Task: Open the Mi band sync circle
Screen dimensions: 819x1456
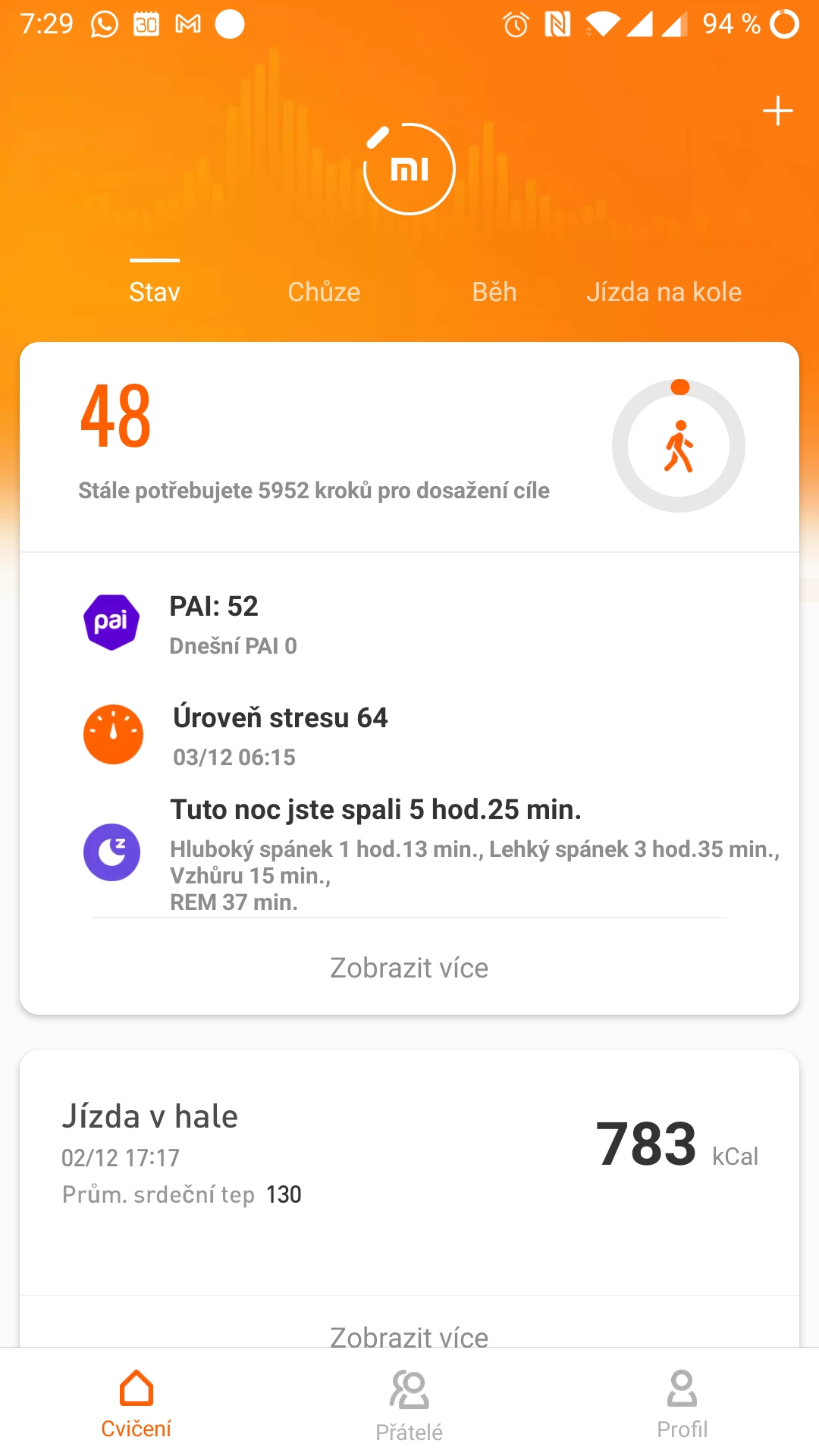Action: click(x=409, y=169)
